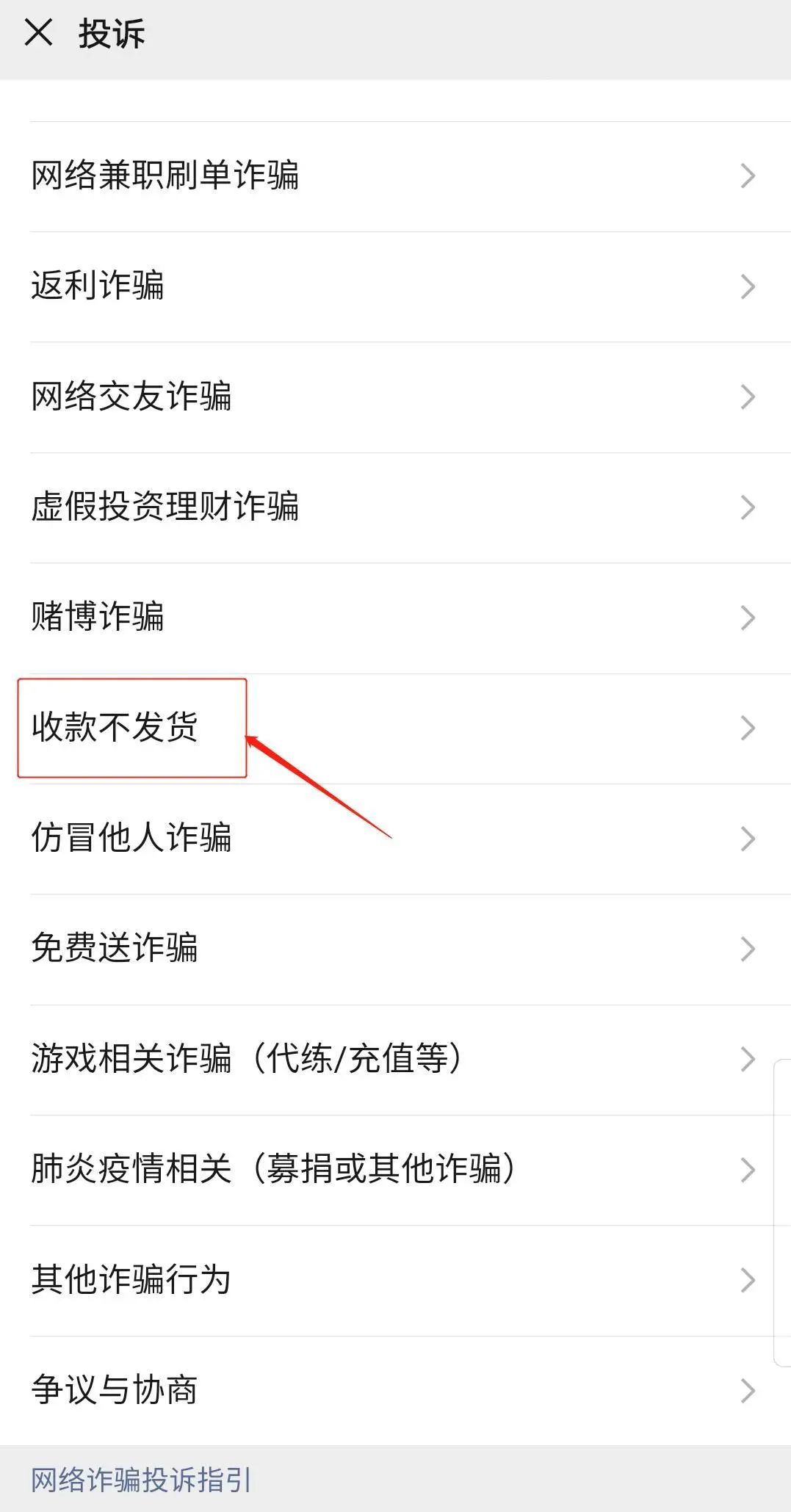Open 争议与协商

[x=395, y=1391]
